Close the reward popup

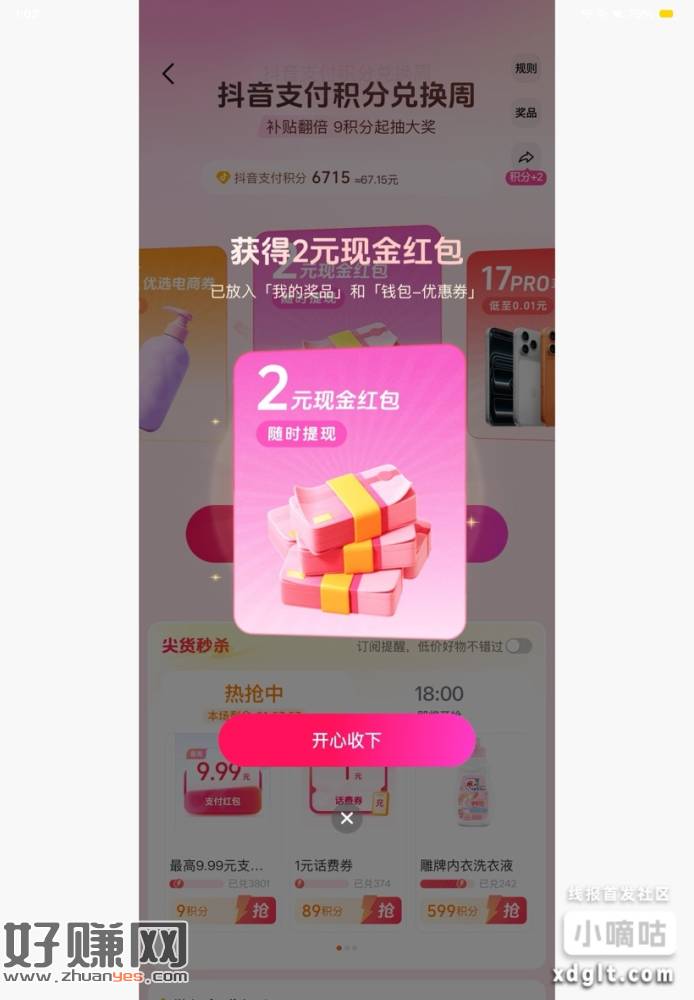click(x=346, y=819)
